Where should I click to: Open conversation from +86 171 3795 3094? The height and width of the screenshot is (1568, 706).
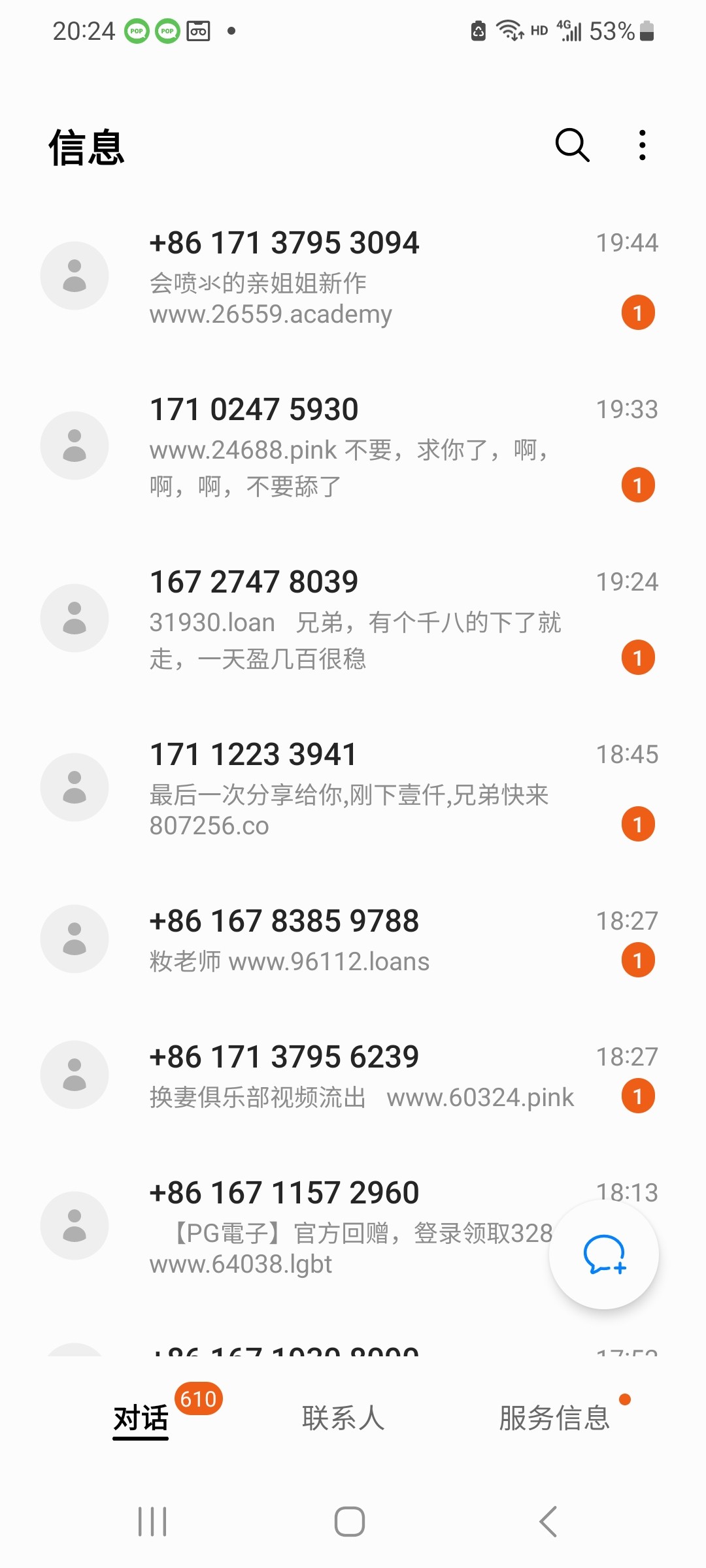pos(353,277)
